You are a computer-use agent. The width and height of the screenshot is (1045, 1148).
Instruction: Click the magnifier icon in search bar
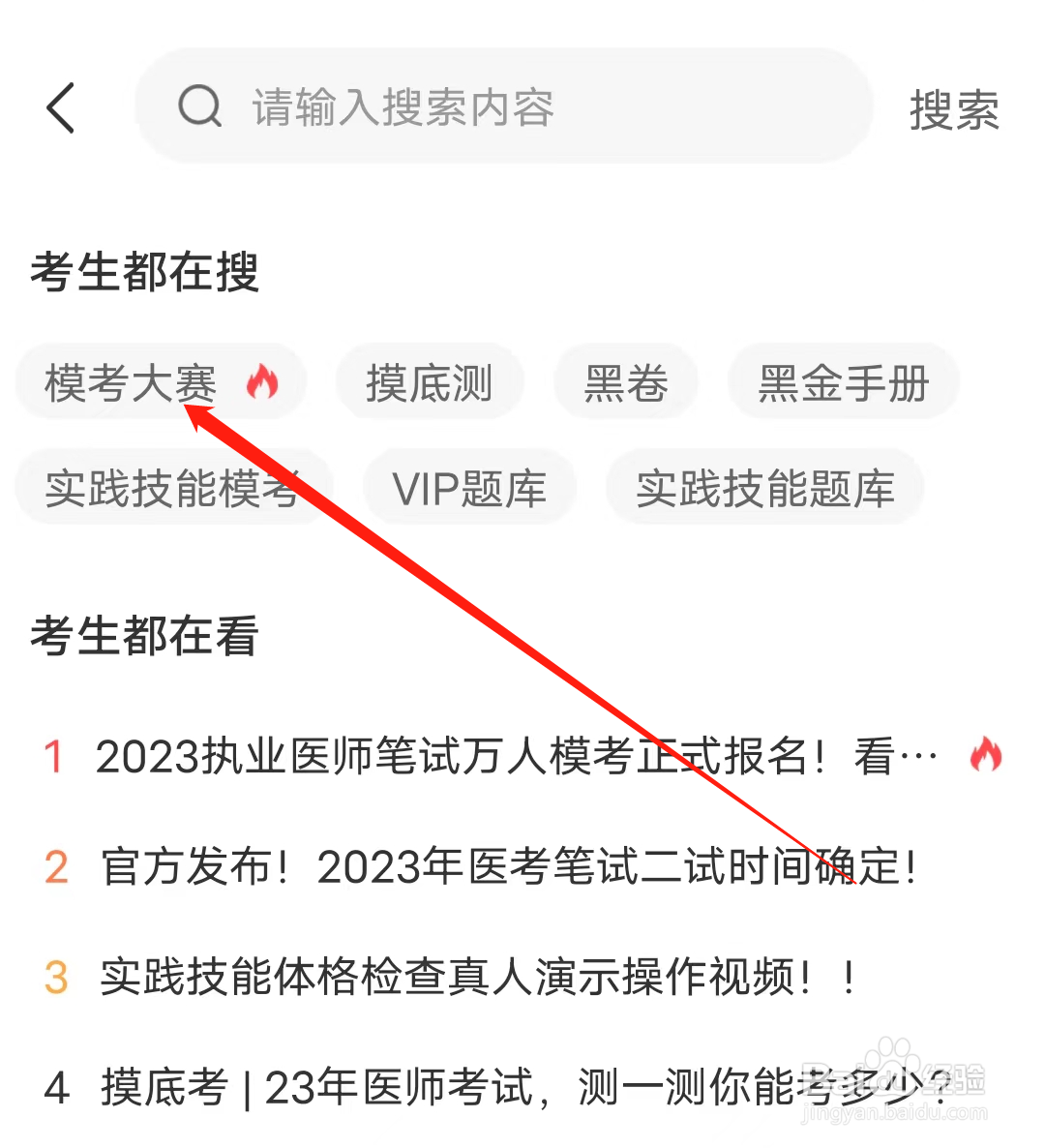tap(200, 108)
